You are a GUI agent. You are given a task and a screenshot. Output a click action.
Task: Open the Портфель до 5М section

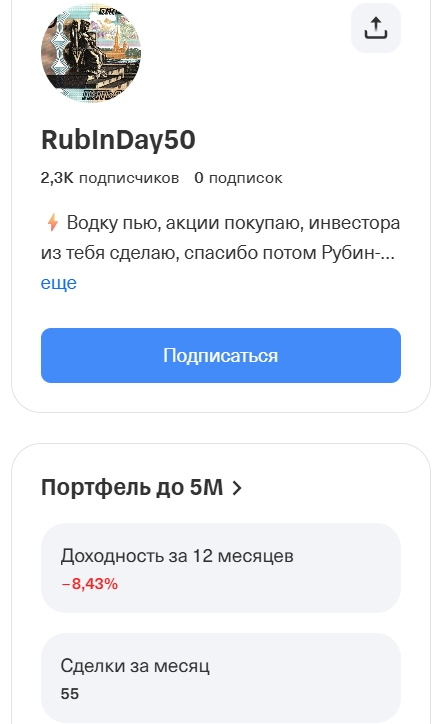[x=141, y=487]
